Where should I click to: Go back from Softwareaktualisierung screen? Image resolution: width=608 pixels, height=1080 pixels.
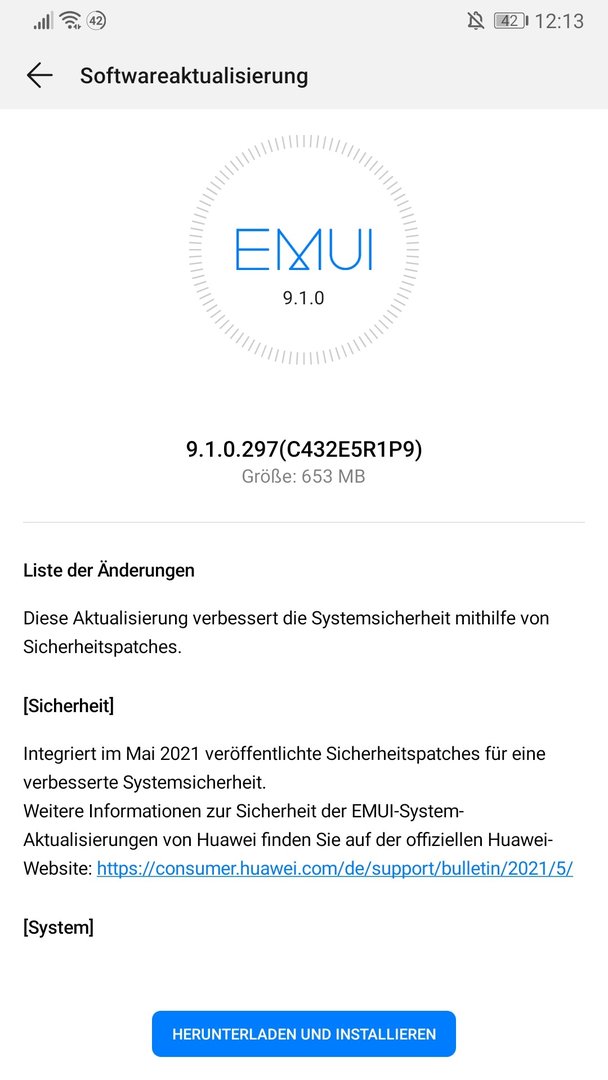(39, 75)
